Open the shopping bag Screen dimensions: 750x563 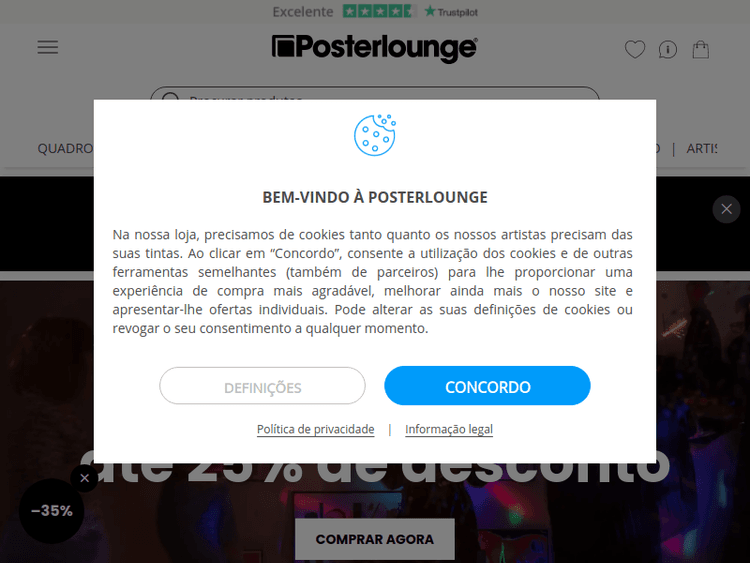click(x=701, y=49)
